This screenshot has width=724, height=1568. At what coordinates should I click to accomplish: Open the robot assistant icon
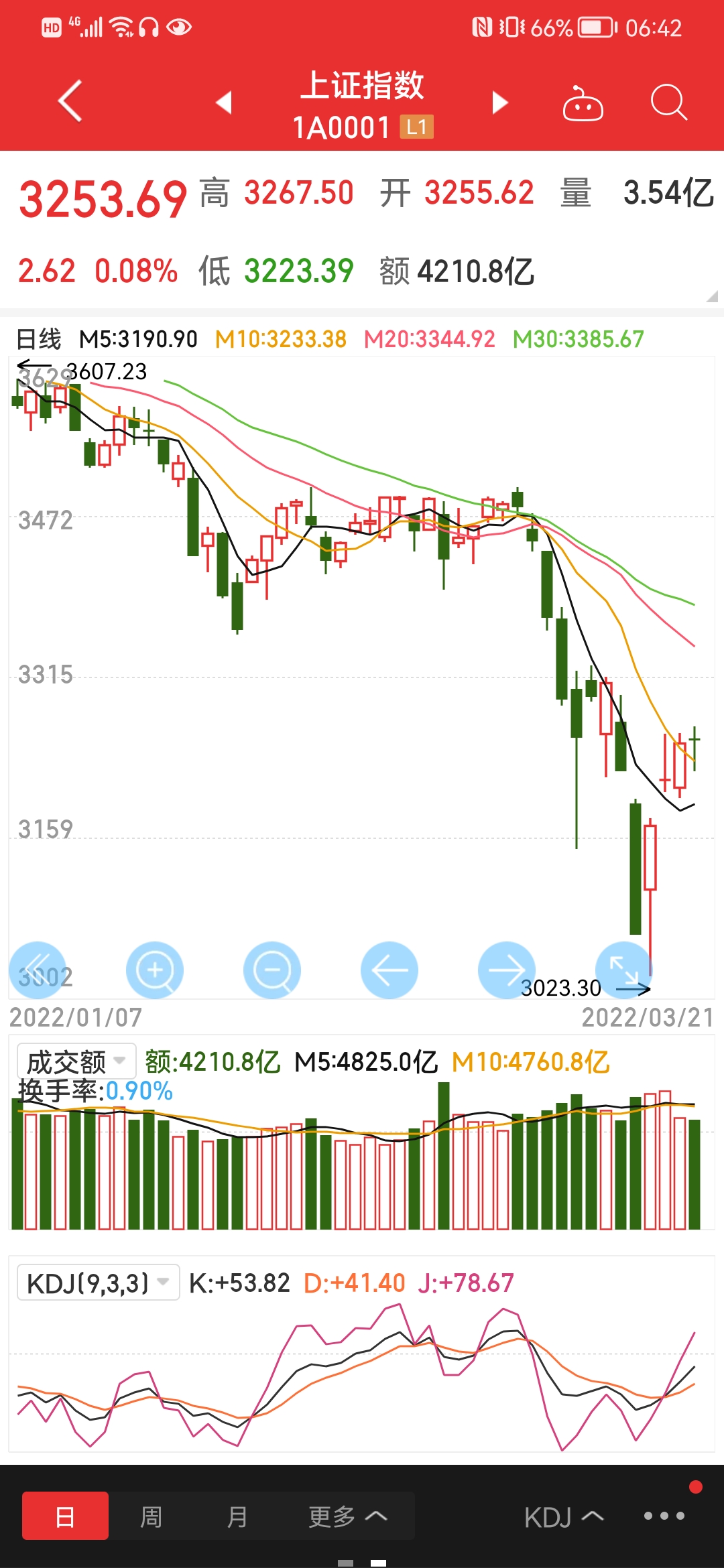point(583,103)
